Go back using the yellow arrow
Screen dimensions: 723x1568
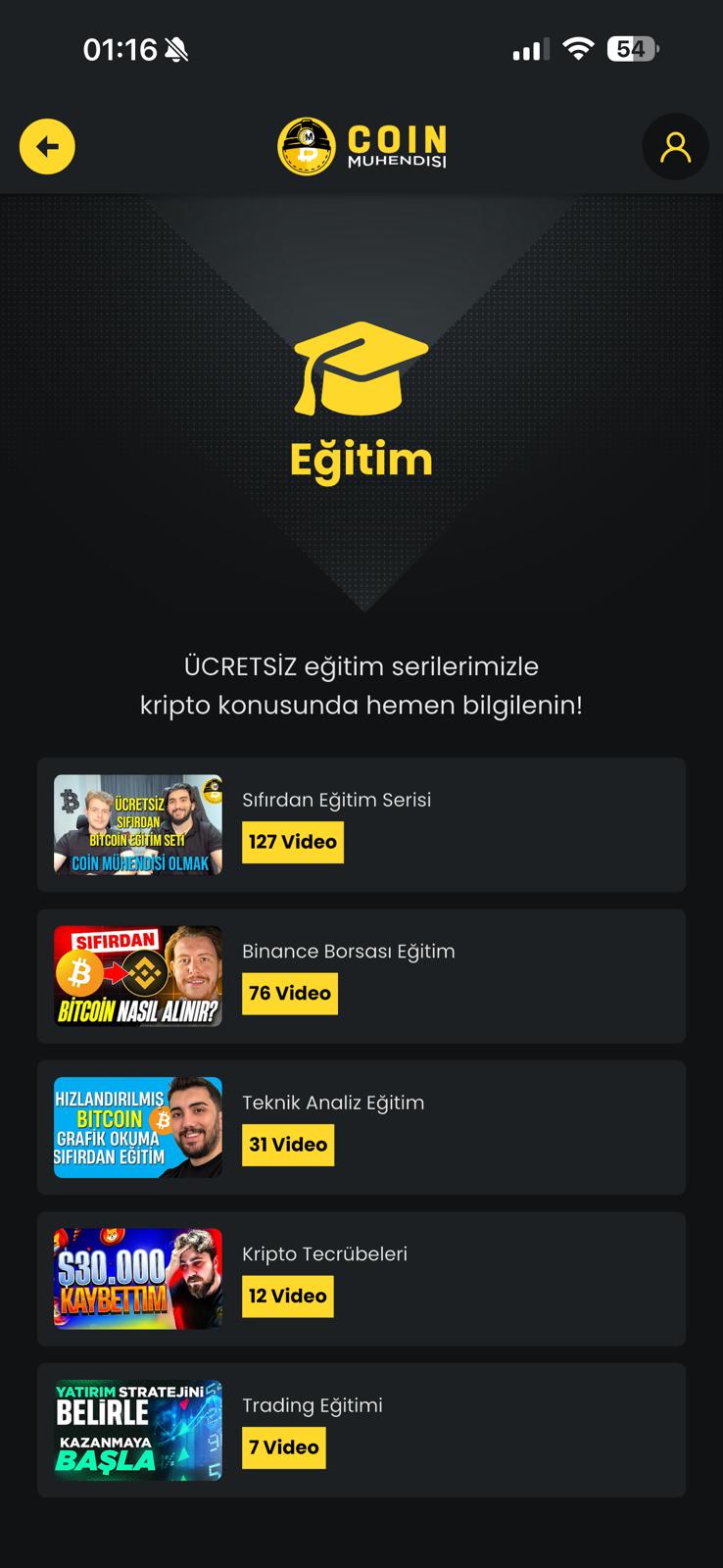(x=47, y=147)
